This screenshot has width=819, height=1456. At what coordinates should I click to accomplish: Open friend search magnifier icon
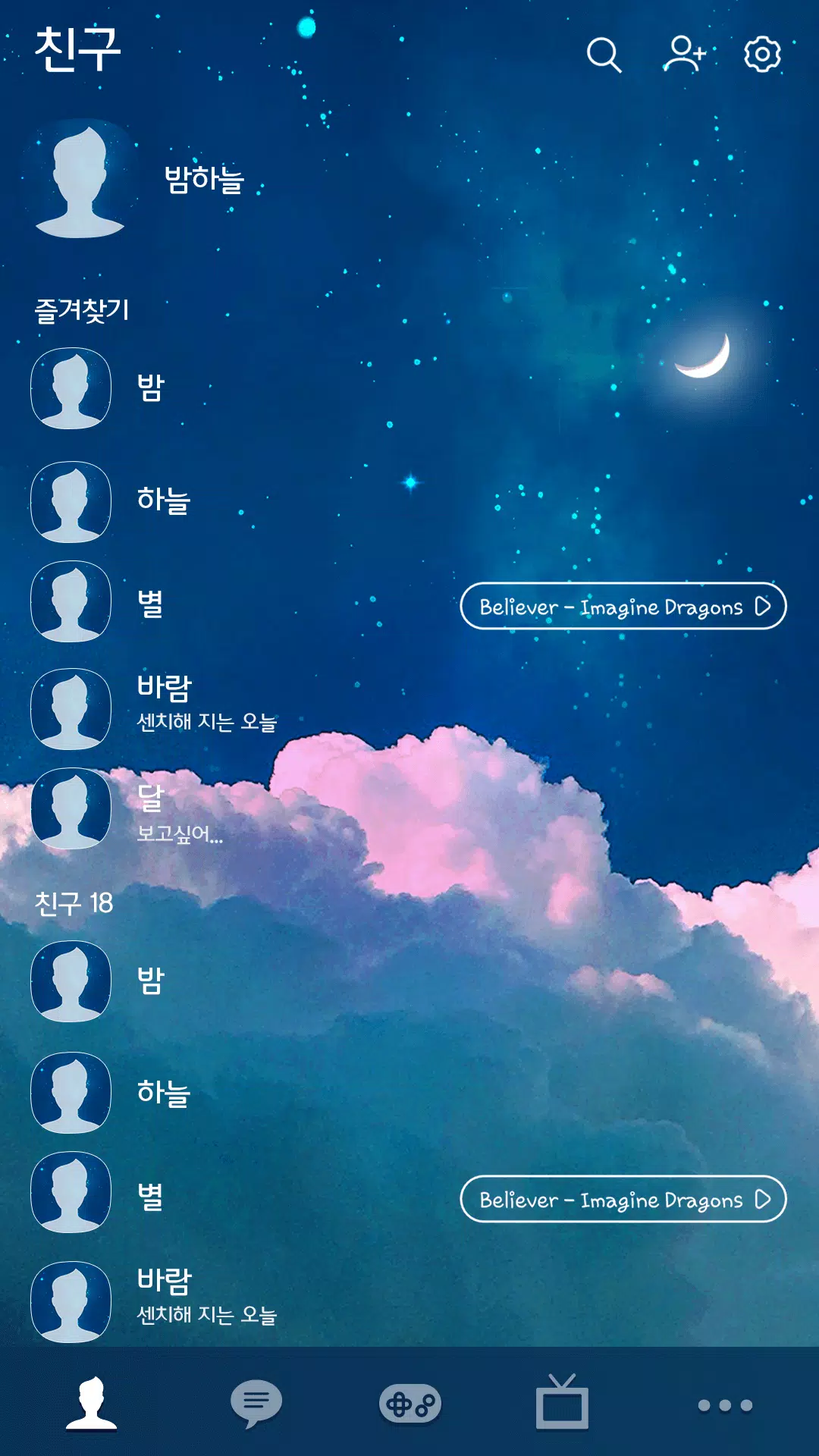(604, 55)
